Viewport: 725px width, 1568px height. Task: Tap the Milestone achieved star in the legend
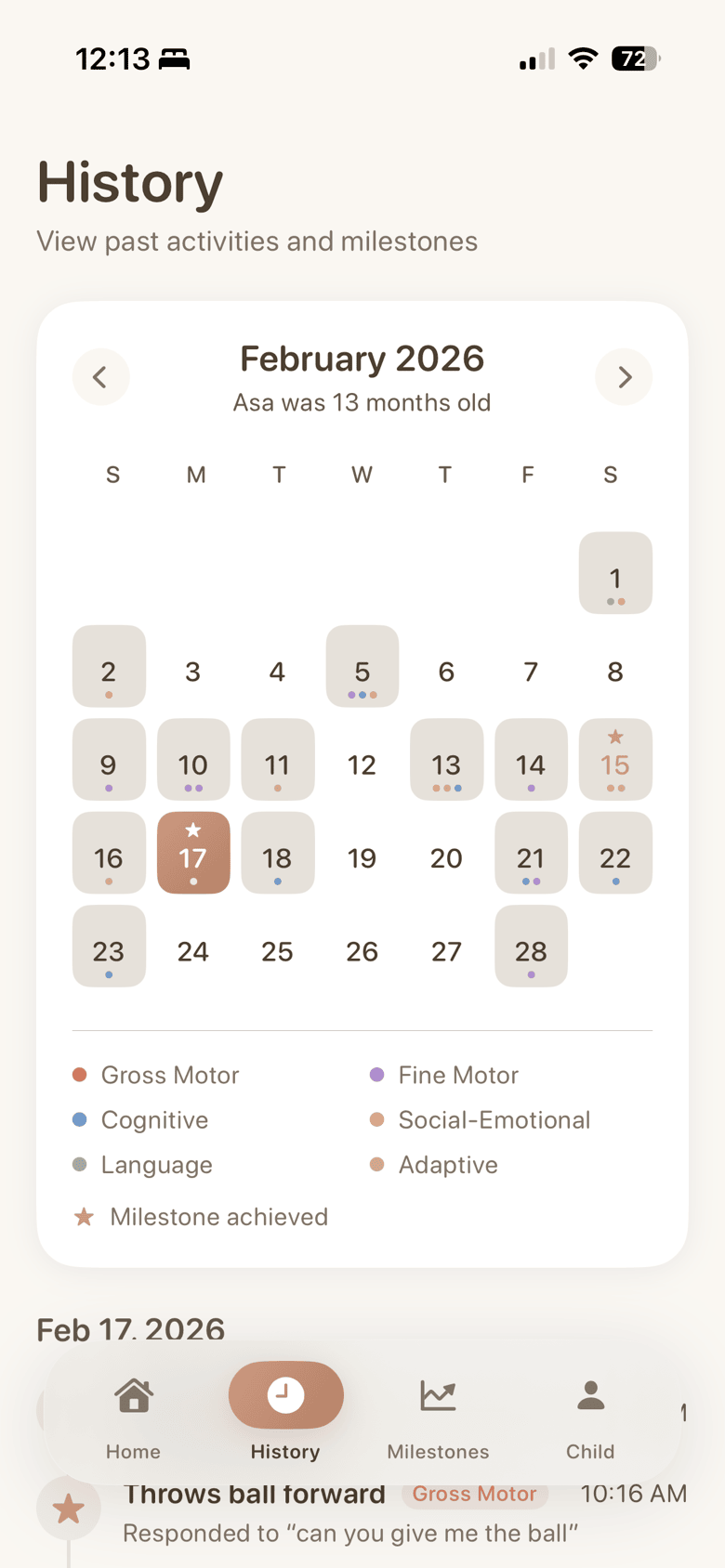(84, 1217)
